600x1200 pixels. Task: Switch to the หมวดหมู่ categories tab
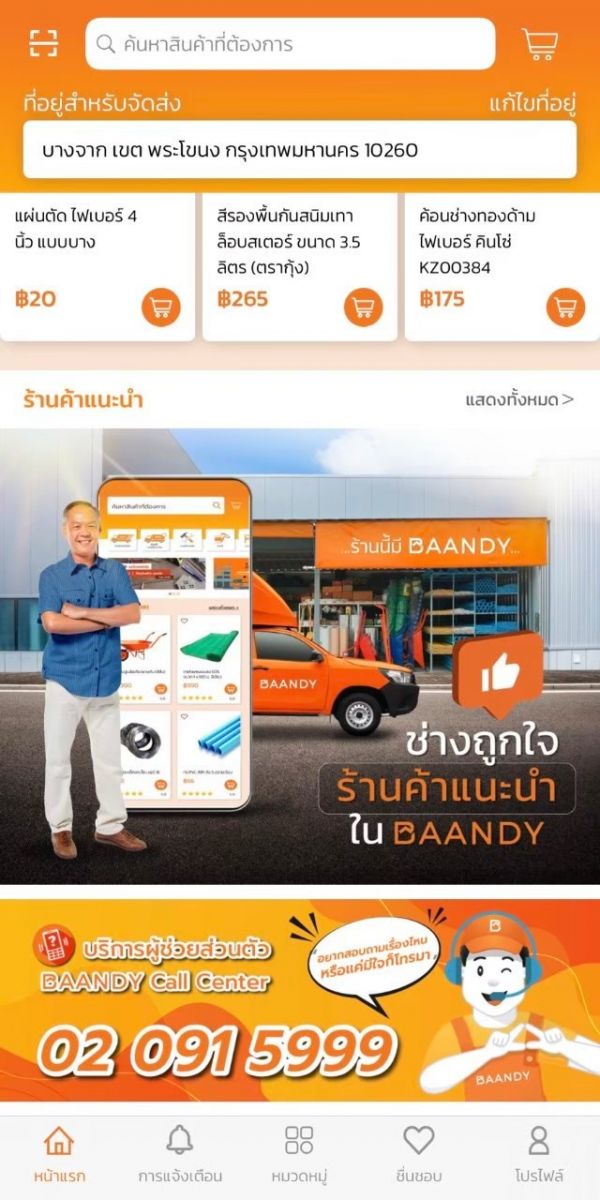click(x=299, y=1153)
